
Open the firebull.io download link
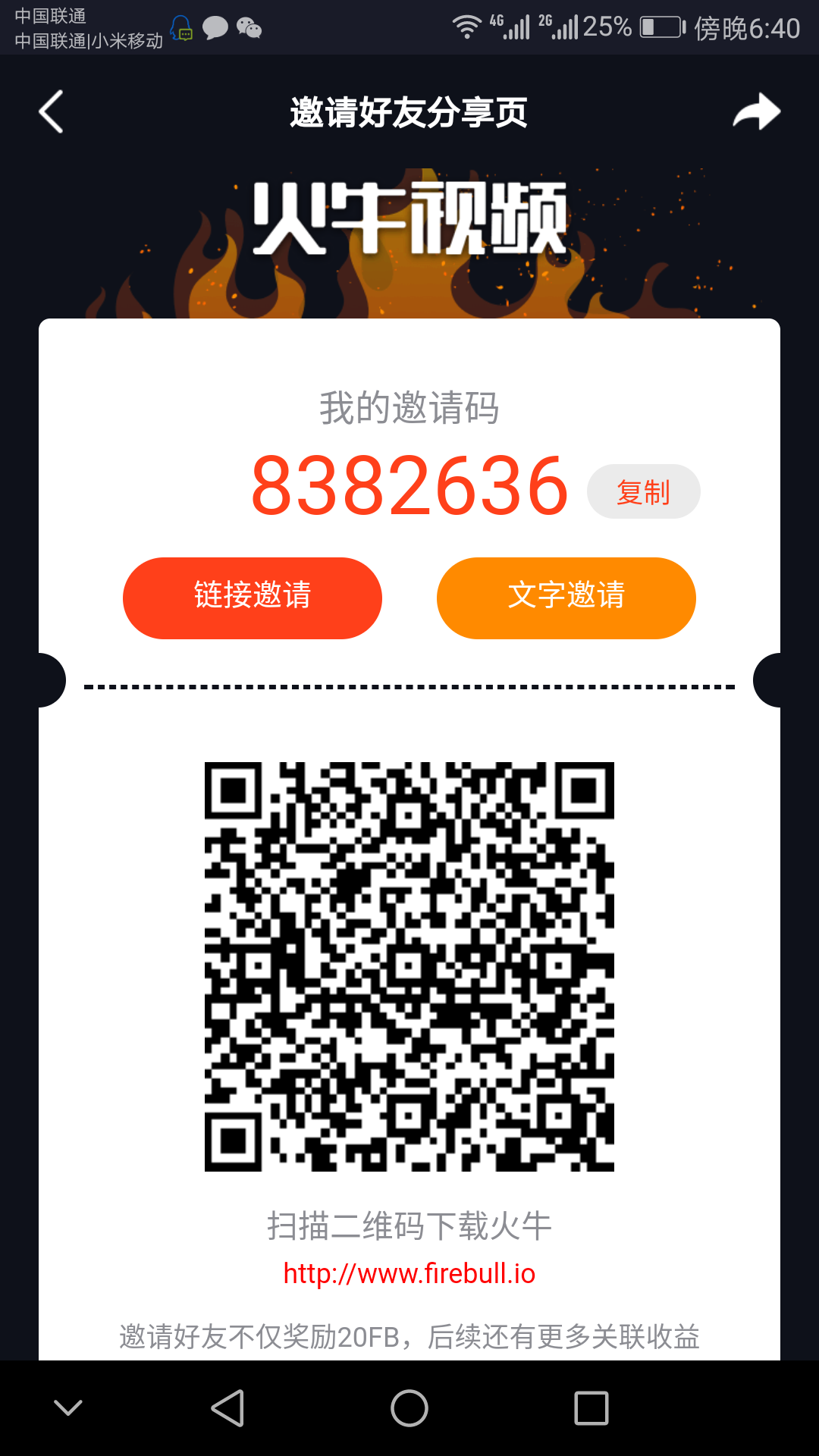(409, 1272)
